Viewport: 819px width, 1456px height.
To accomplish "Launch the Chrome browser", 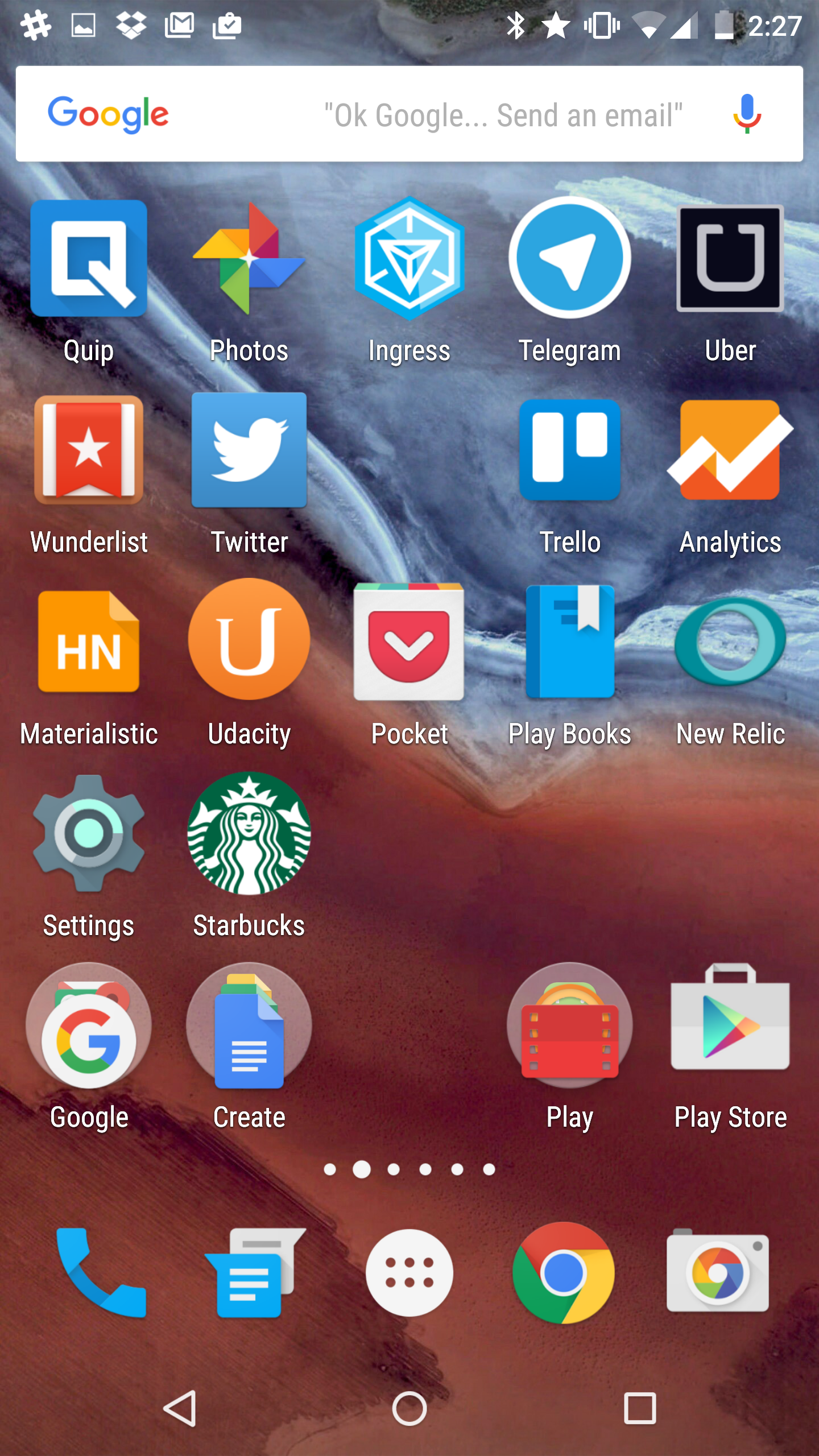I will click(564, 1273).
